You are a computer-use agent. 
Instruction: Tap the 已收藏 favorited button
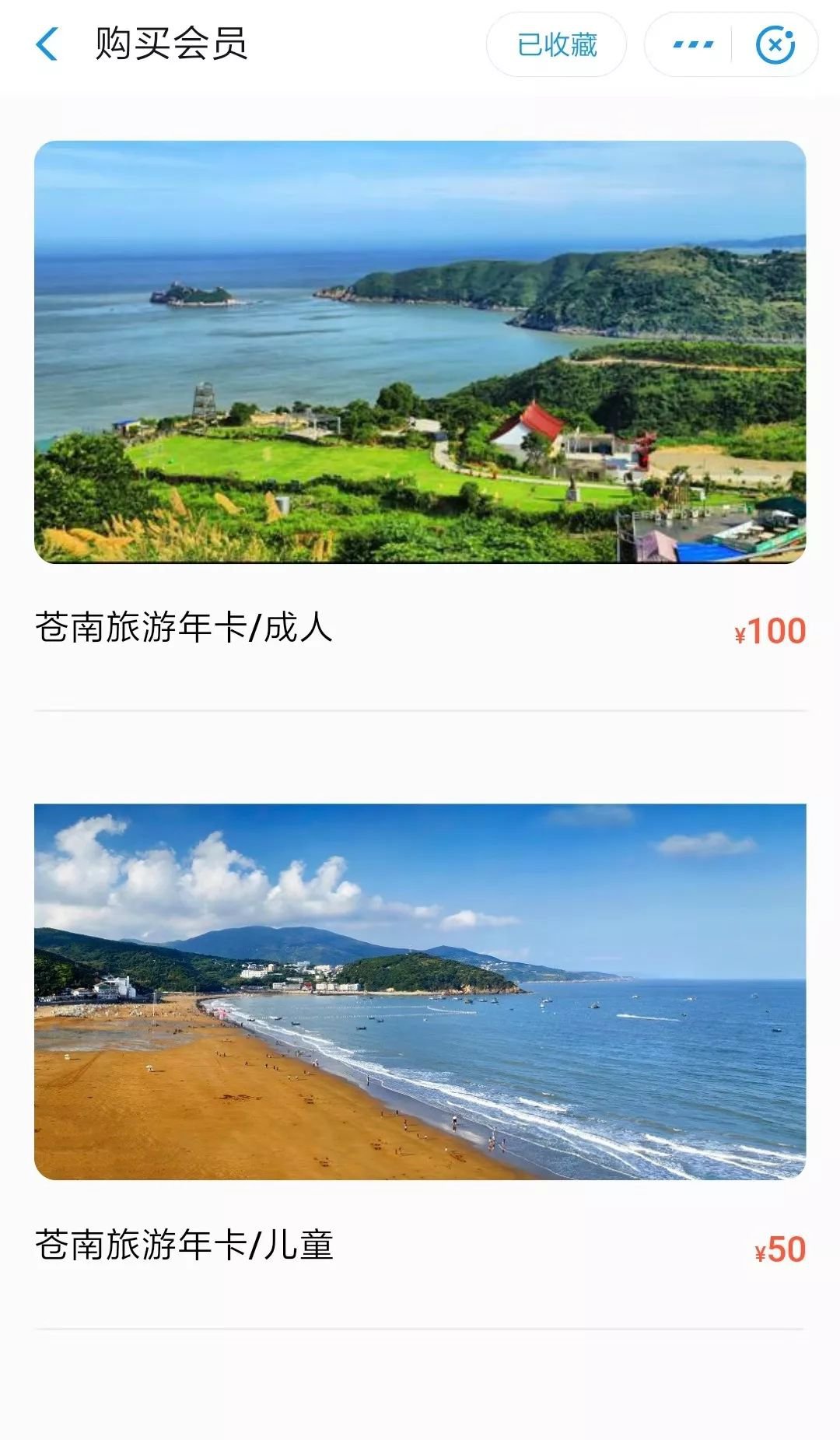pos(556,44)
